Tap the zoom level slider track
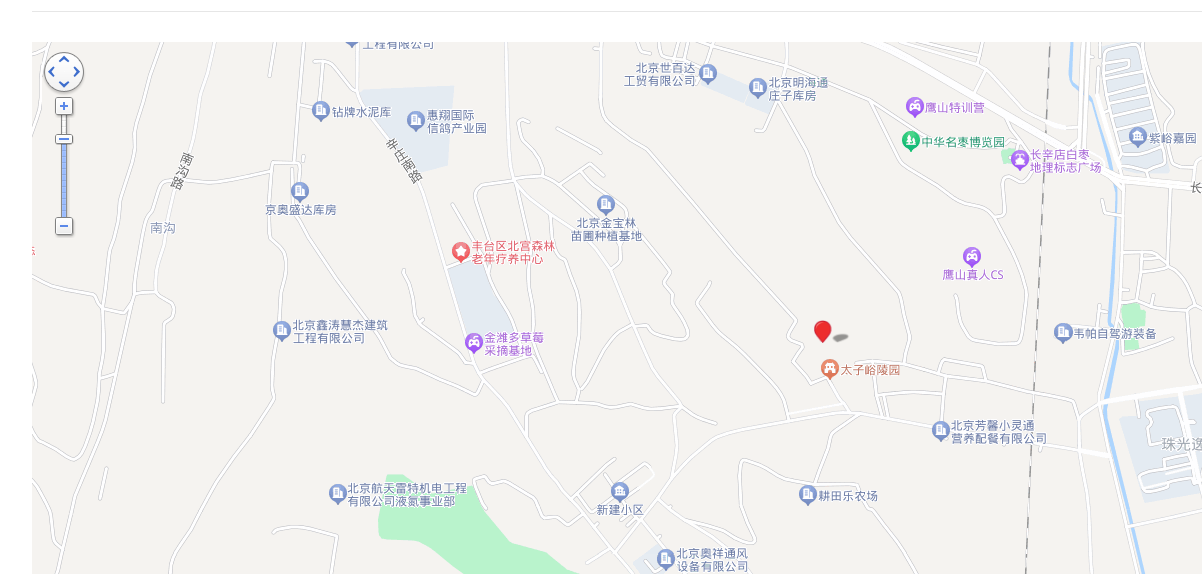Image resolution: width=1202 pixels, height=574 pixels. click(64, 180)
